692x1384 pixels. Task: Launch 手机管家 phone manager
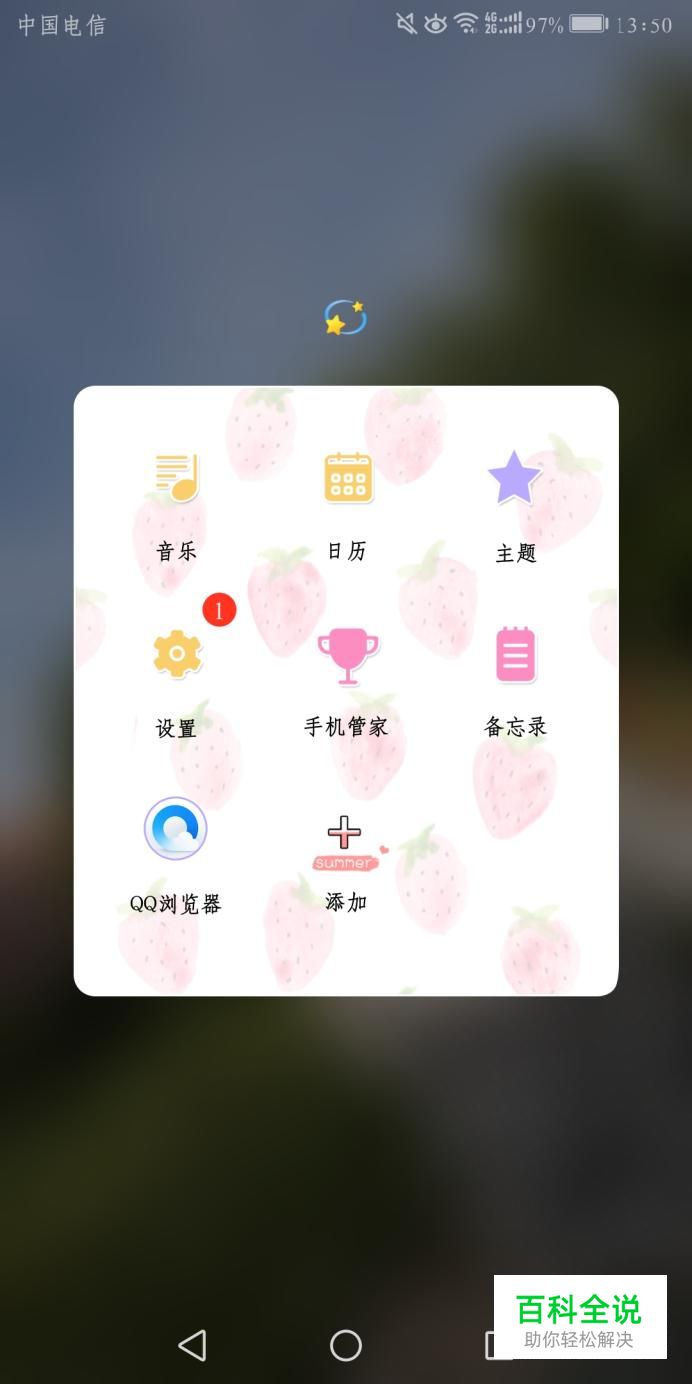[x=347, y=655]
